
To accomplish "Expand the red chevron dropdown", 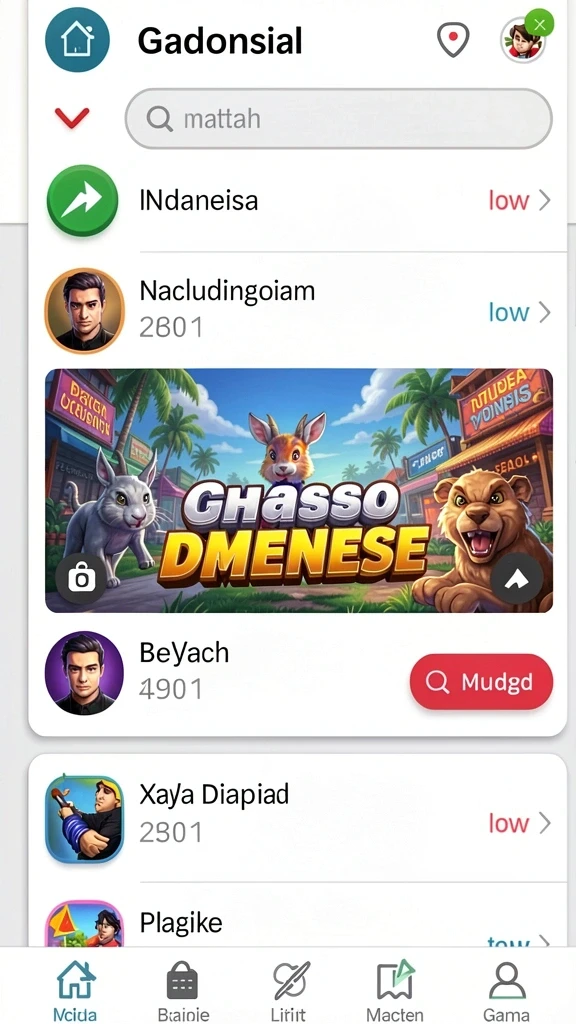I will [x=72, y=118].
